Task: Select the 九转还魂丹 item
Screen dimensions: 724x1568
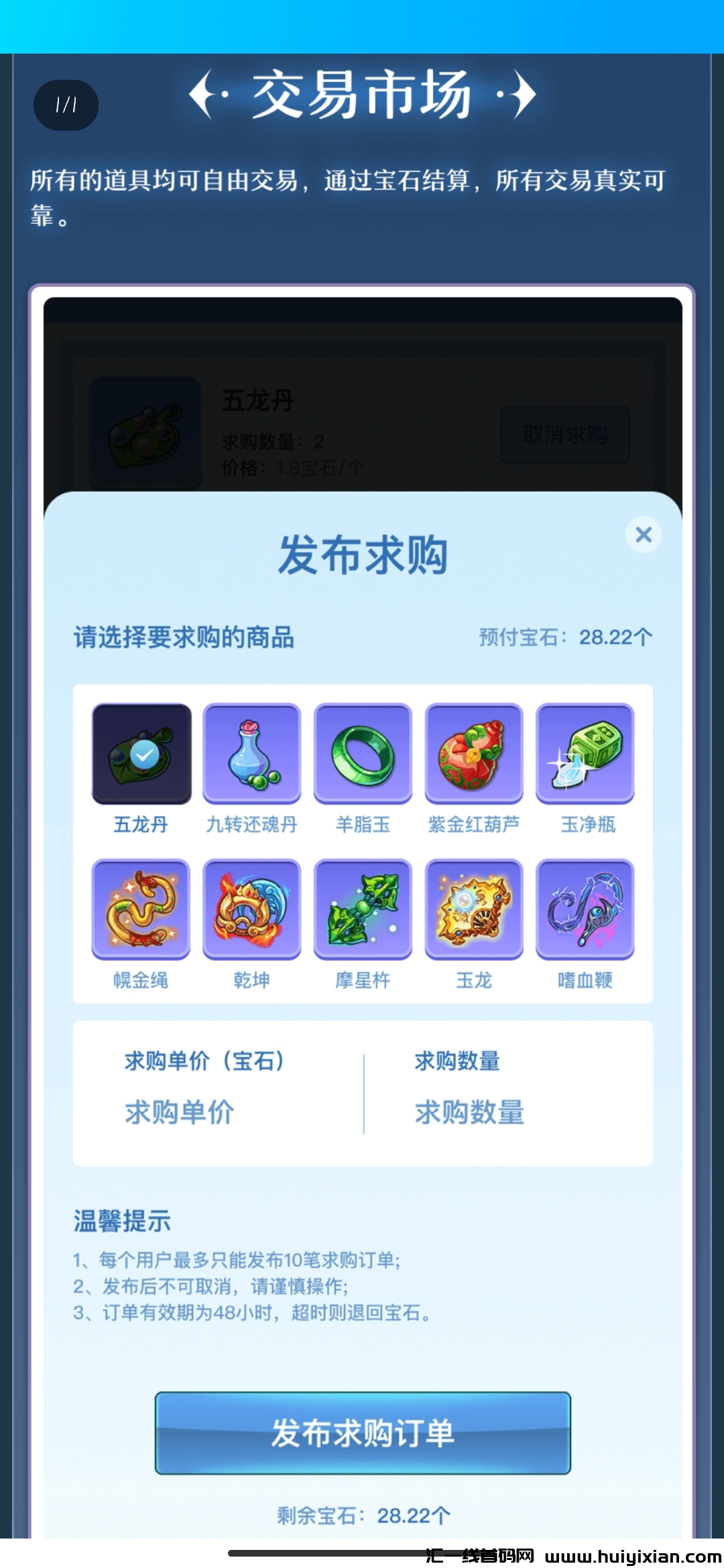Action: (252, 754)
